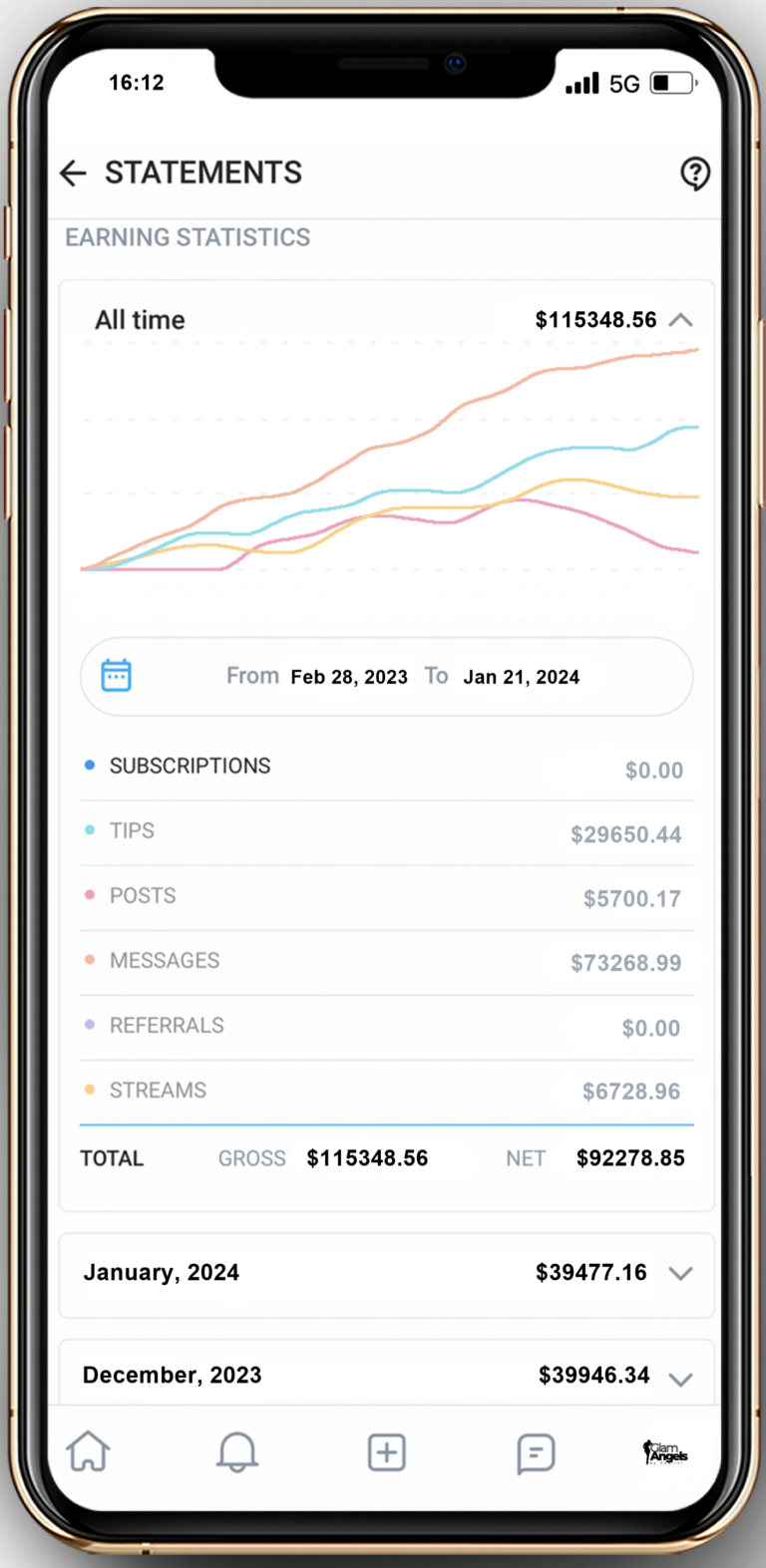Toggle the SUBSCRIPTIONS line on the chart

pyautogui.click(x=189, y=767)
